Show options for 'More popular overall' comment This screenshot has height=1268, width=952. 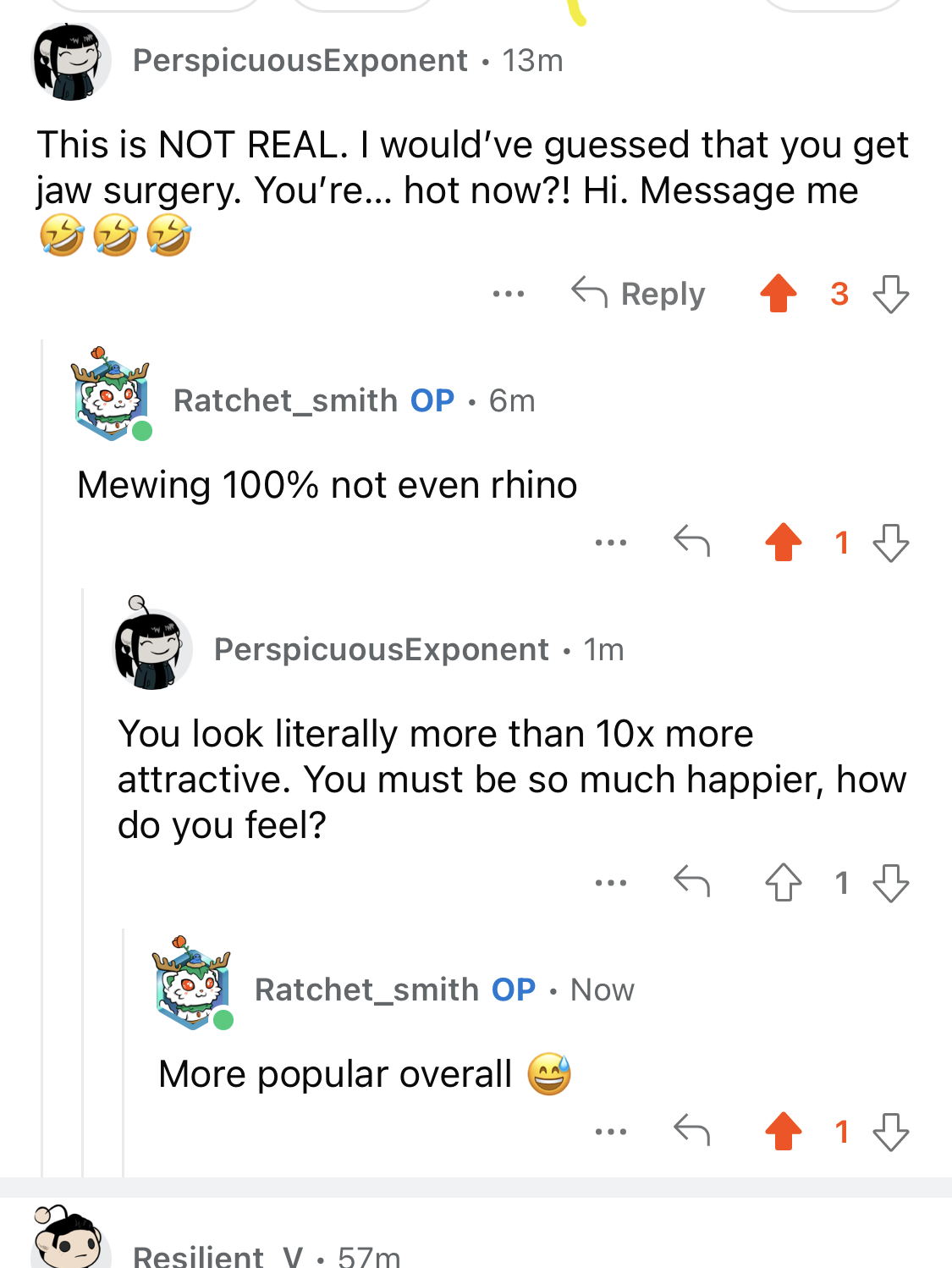pyautogui.click(x=610, y=1131)
